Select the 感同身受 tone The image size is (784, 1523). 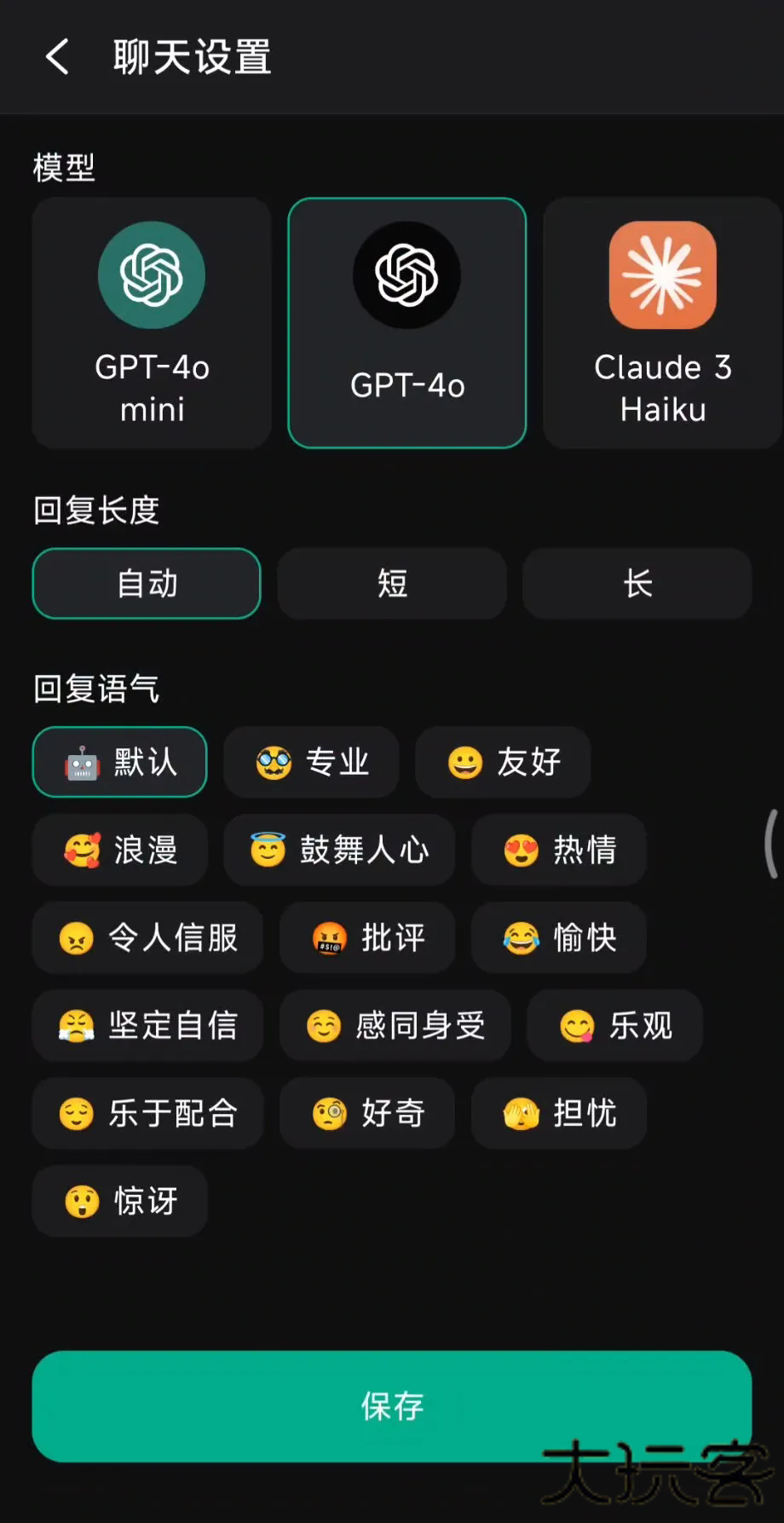click(x=395, y=1025)
